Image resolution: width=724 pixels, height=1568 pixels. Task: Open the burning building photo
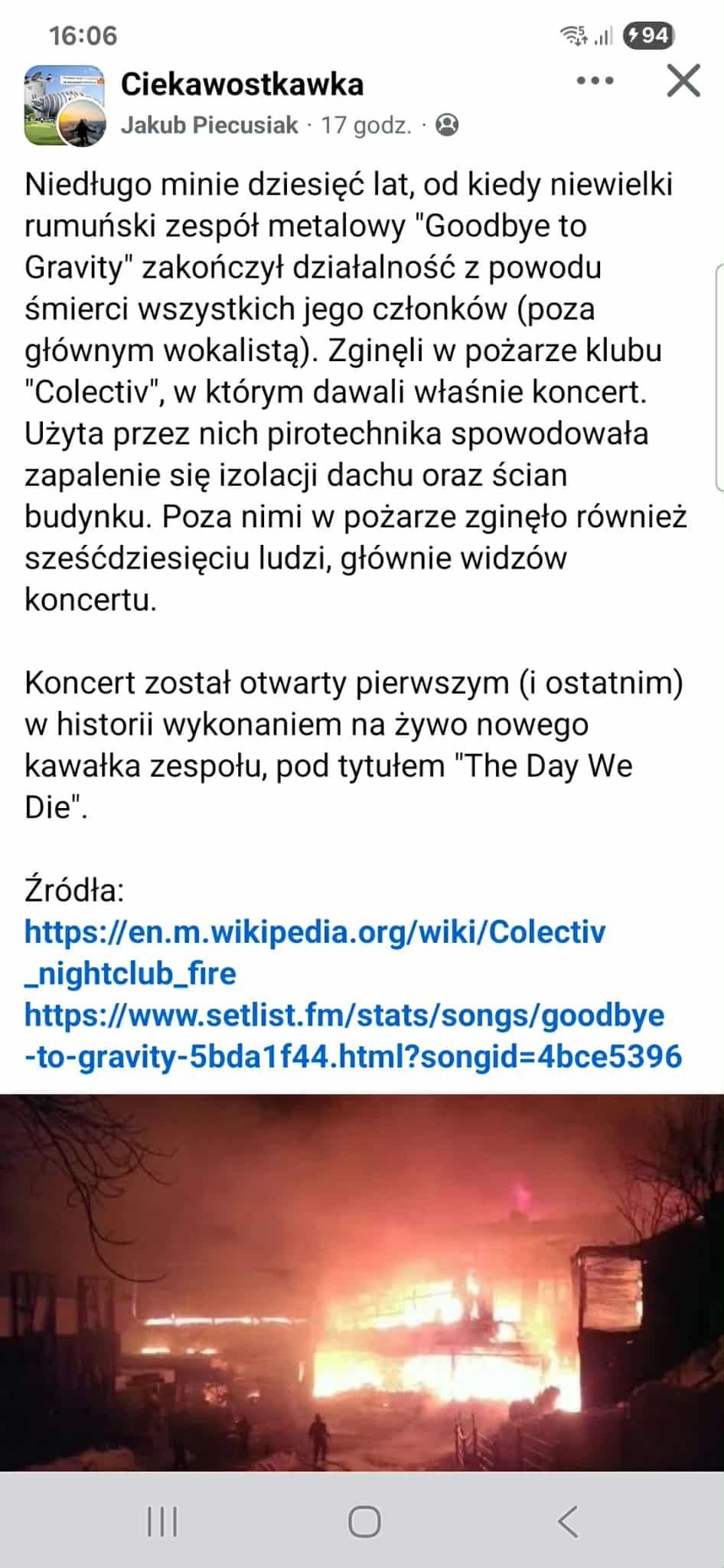(362, 1283)
